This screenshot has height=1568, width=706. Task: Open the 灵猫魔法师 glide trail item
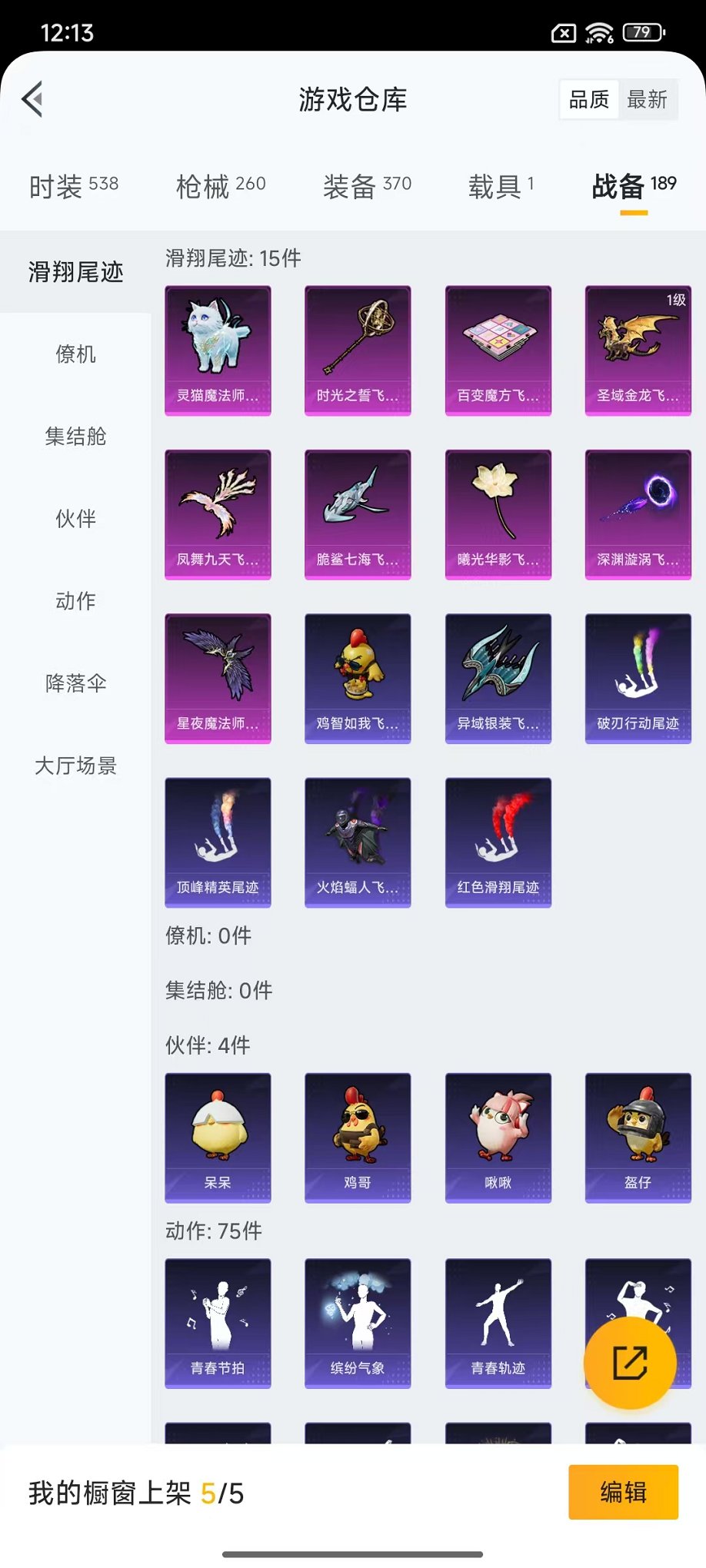pyautogui.click(x=218, y=350)
